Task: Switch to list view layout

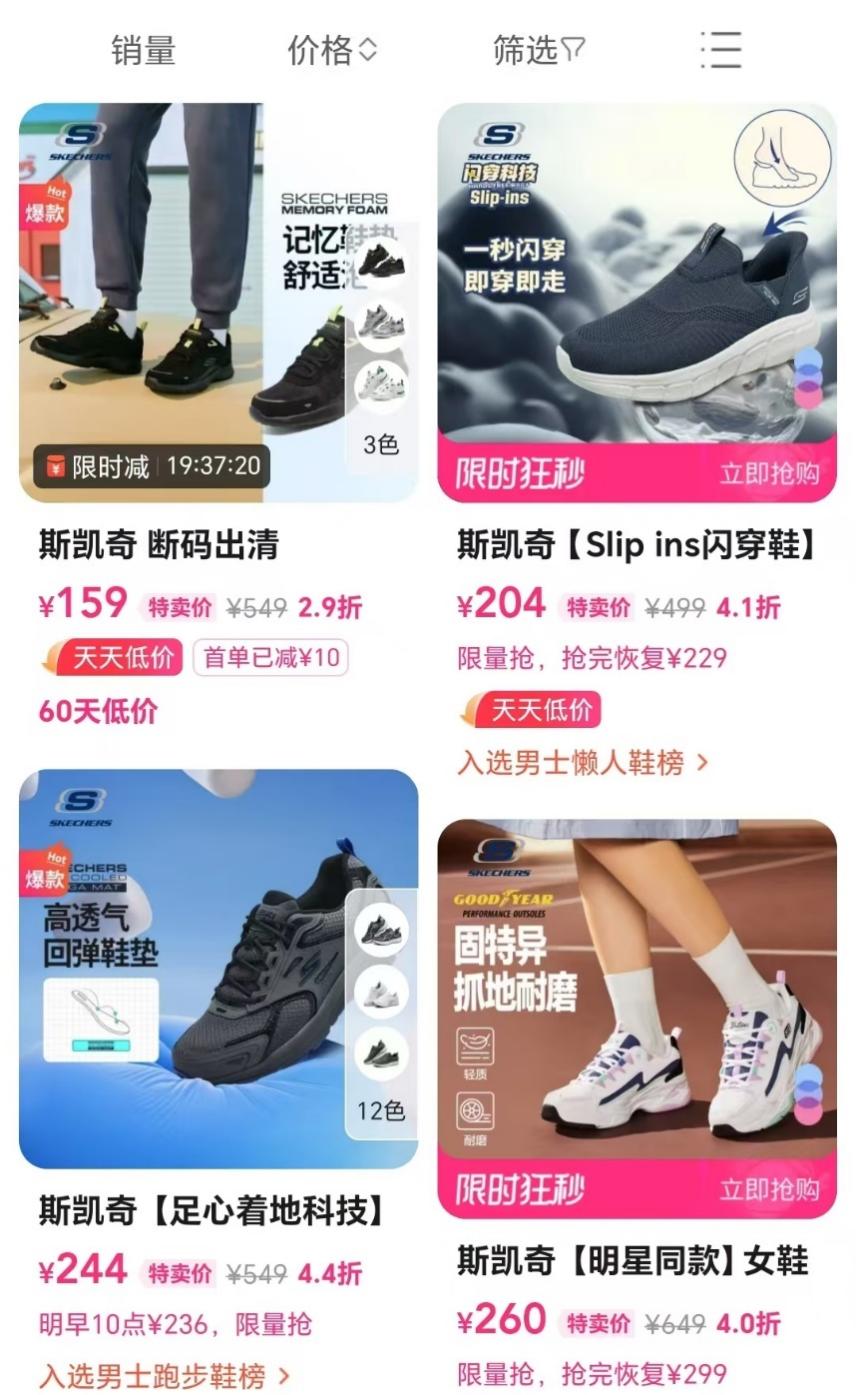Action: tap(721, 50)
